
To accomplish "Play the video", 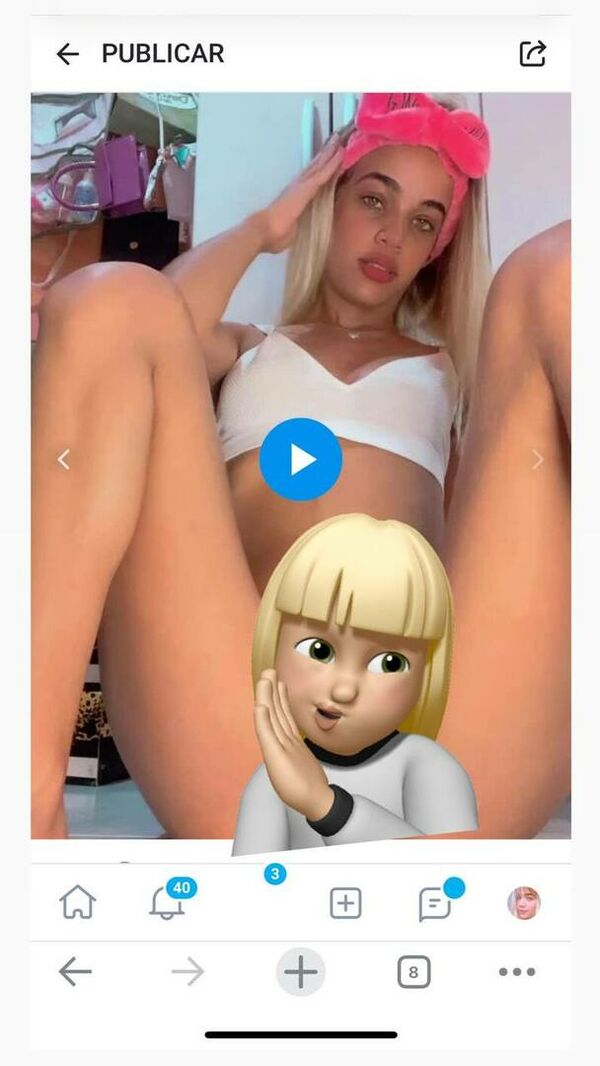I will (x=300, y=460).
